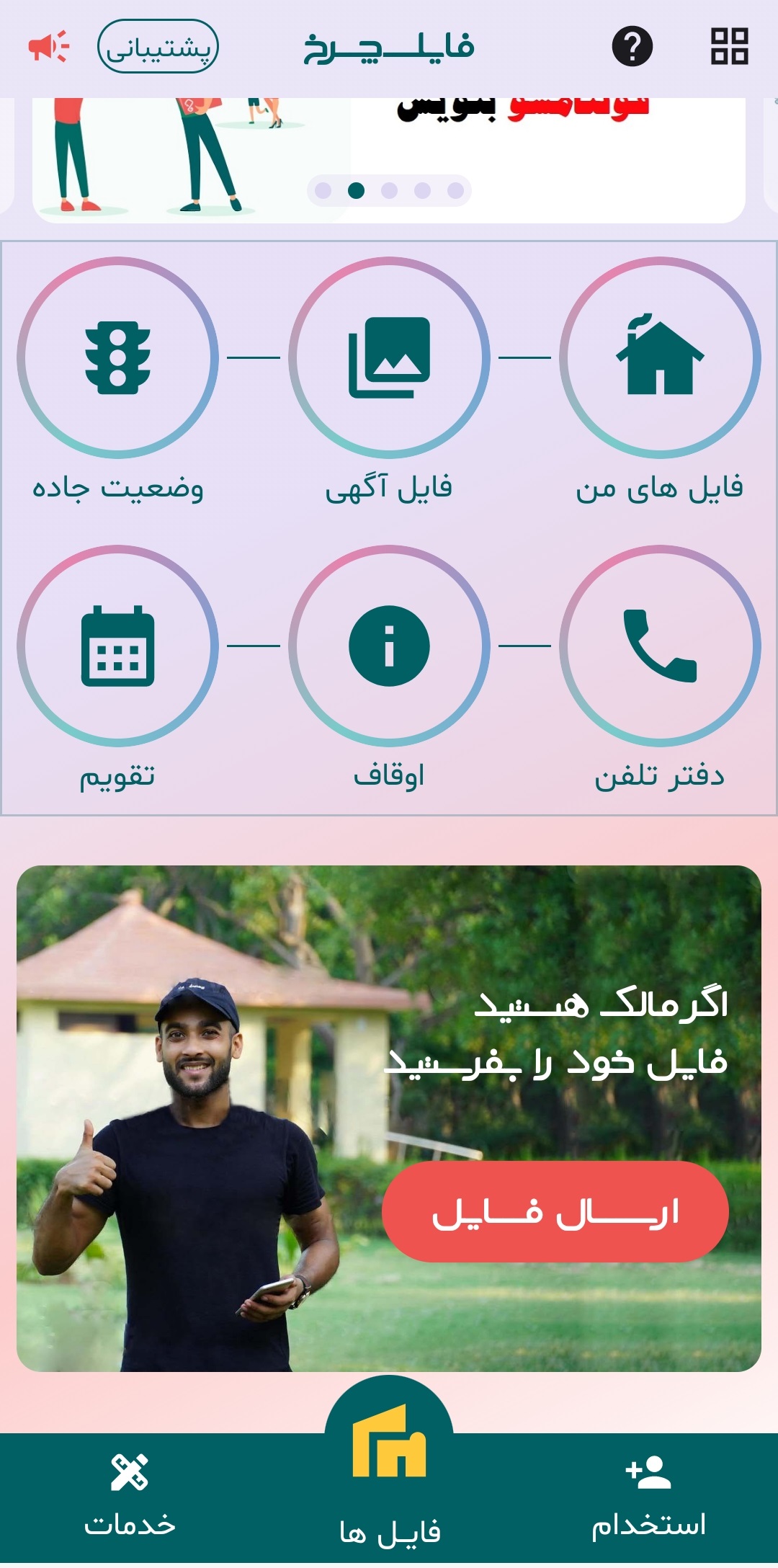Open the تقویم calendar

pos(118,646)
